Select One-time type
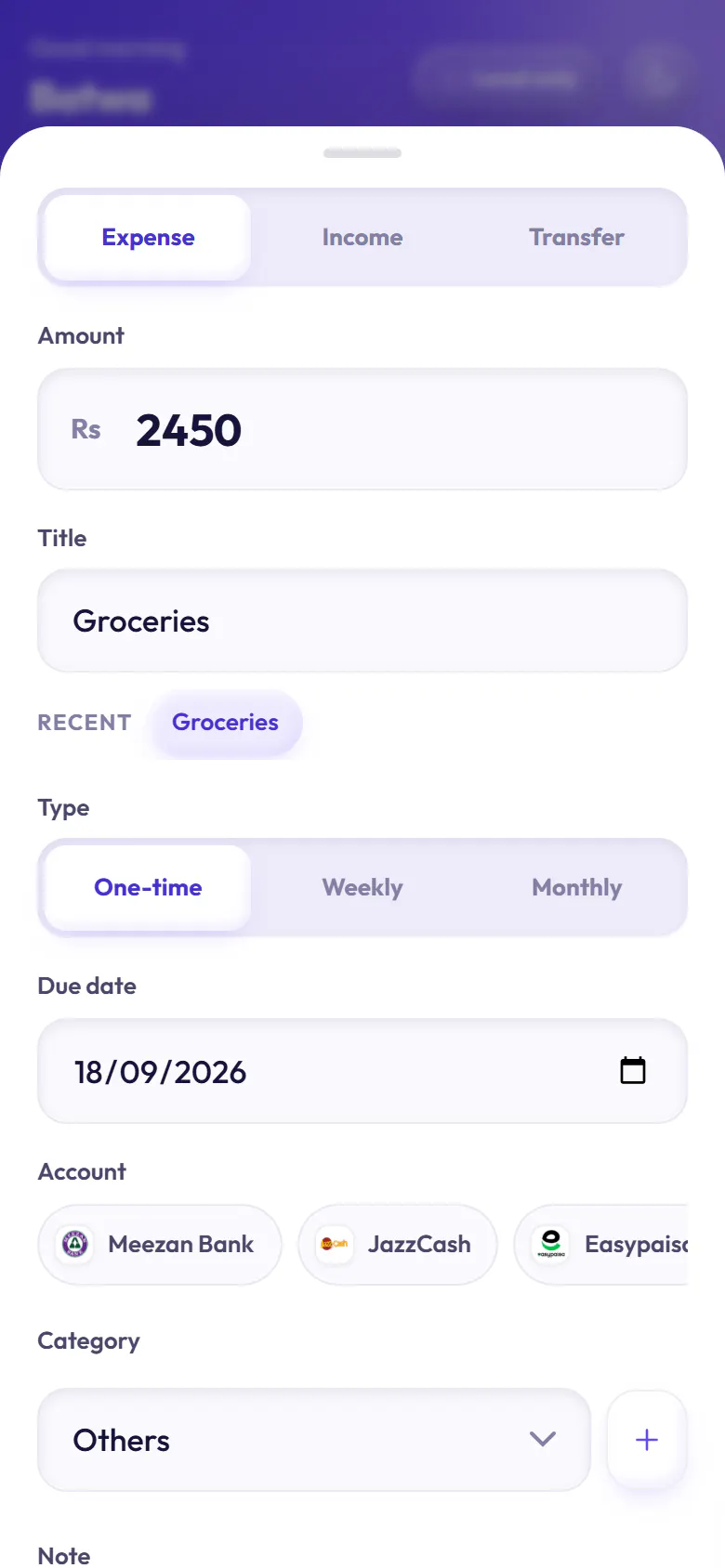 (x=148, y=888)
